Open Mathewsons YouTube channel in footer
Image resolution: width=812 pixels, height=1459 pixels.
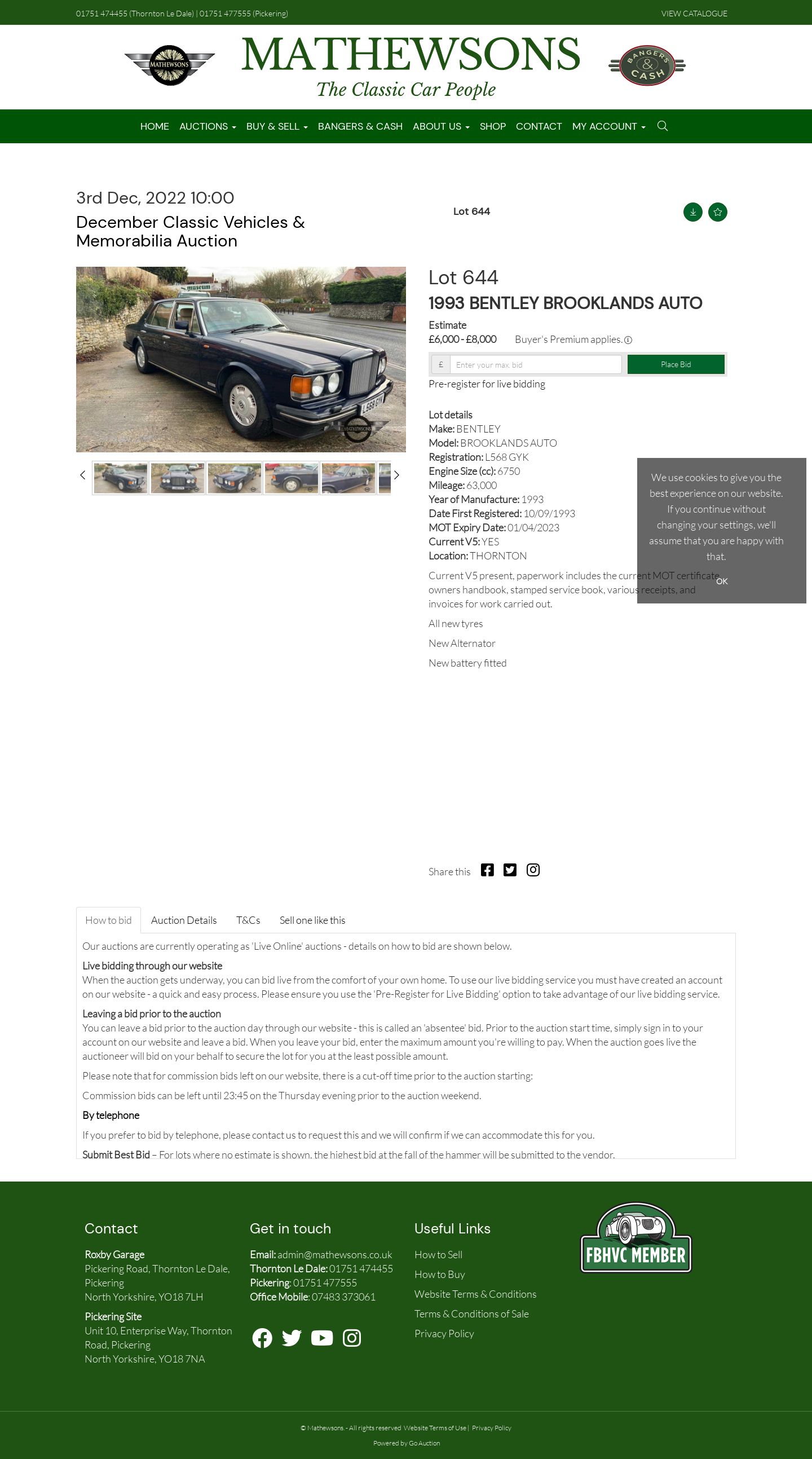321,1338
